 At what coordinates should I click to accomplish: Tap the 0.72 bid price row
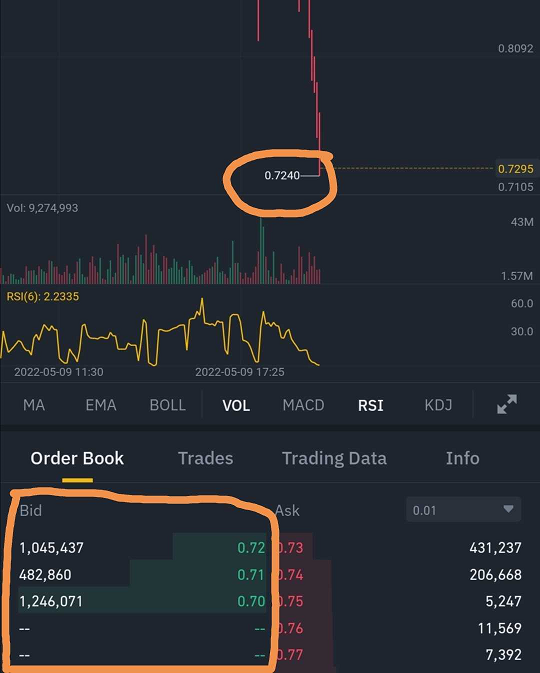(142, 548)
